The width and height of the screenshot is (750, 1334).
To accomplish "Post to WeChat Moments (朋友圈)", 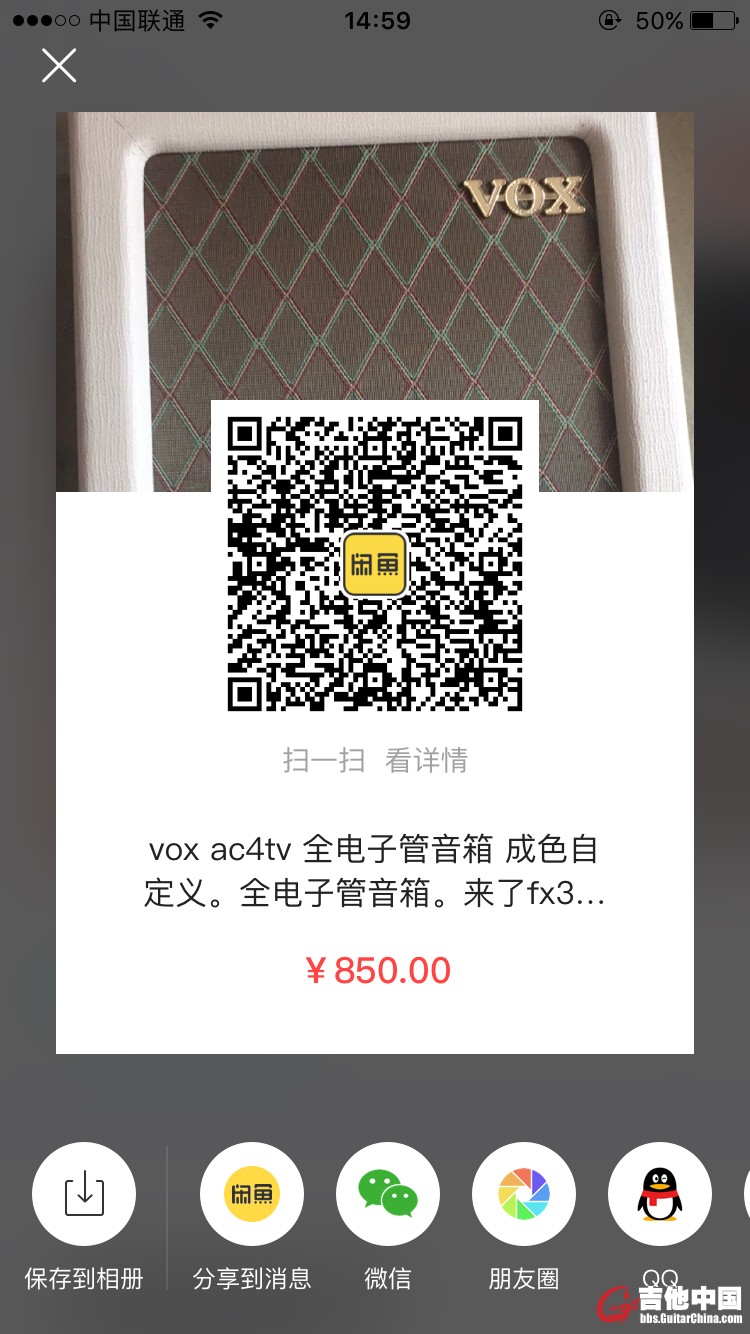I will [524, 1194].
